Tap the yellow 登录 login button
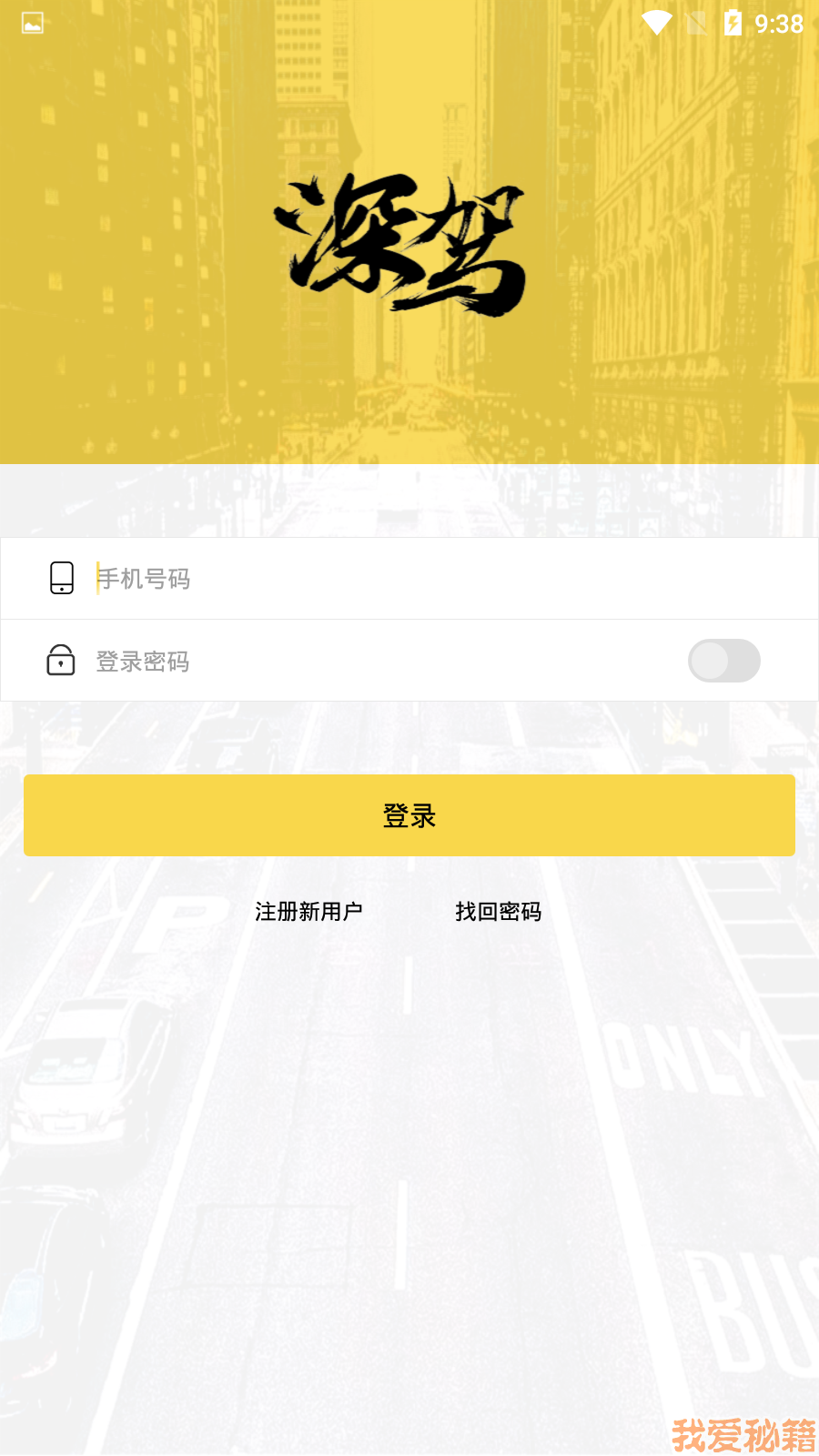The height and width of the screenshot is (1456, 819). [x=409, y=815]
